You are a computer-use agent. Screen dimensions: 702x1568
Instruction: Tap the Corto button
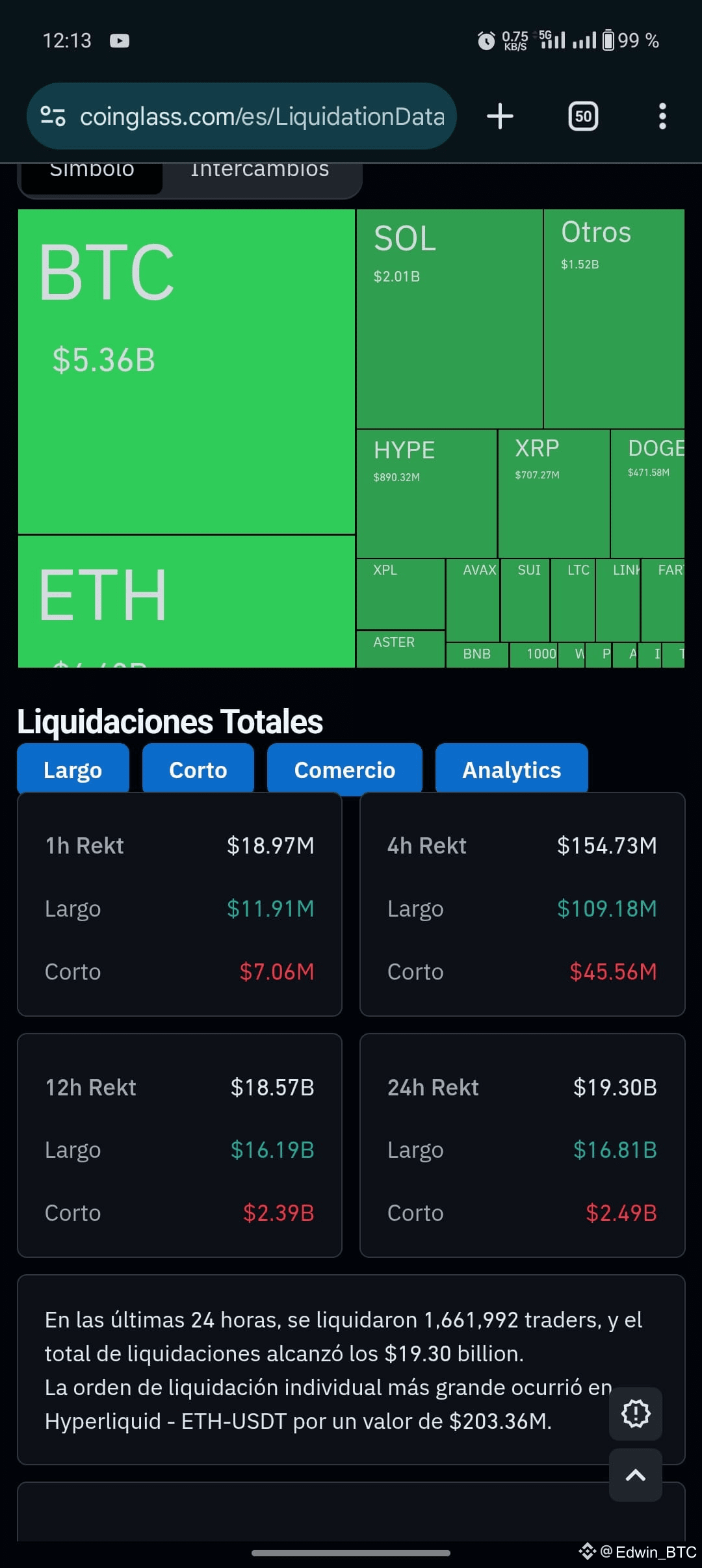coord(198,769)
